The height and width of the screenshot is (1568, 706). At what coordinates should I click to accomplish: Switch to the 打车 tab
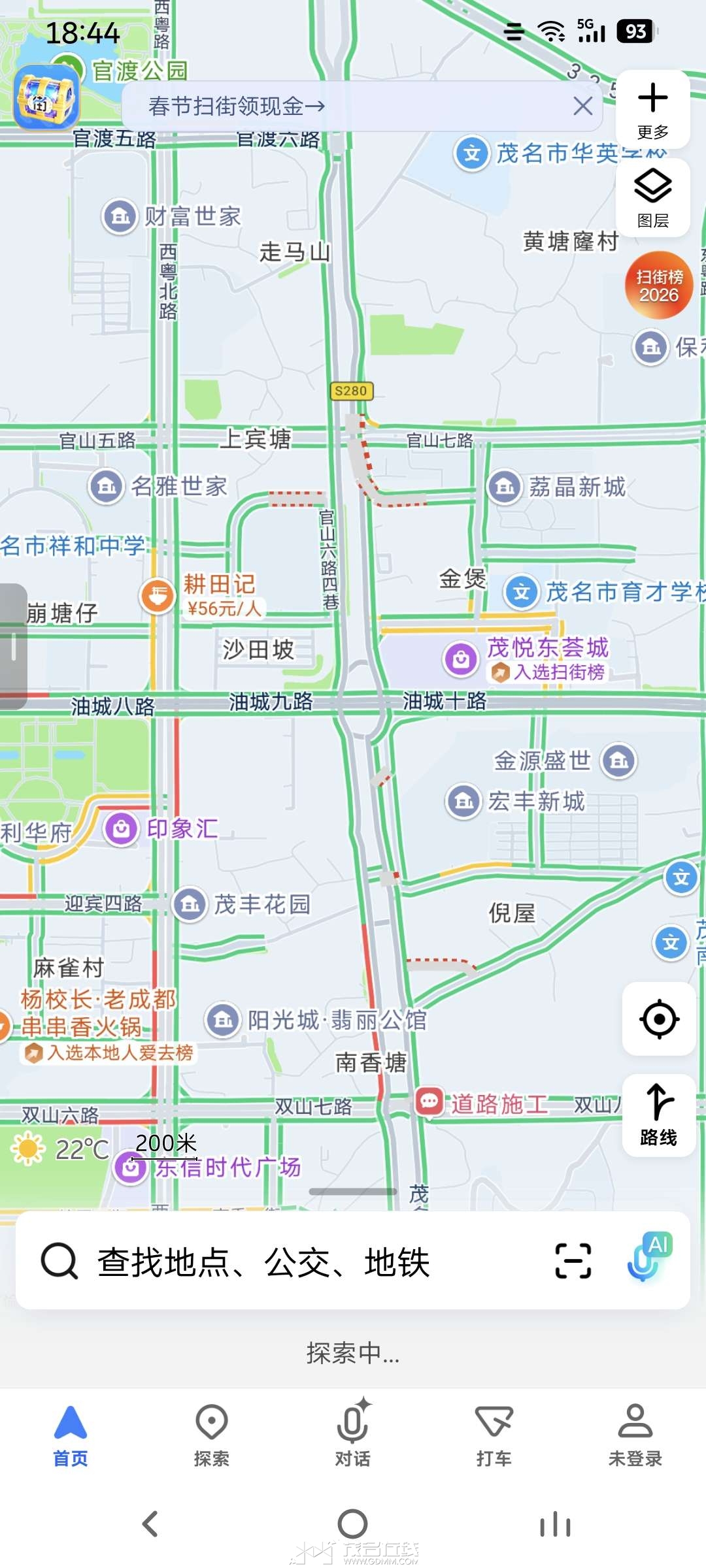coord(494,1435)
